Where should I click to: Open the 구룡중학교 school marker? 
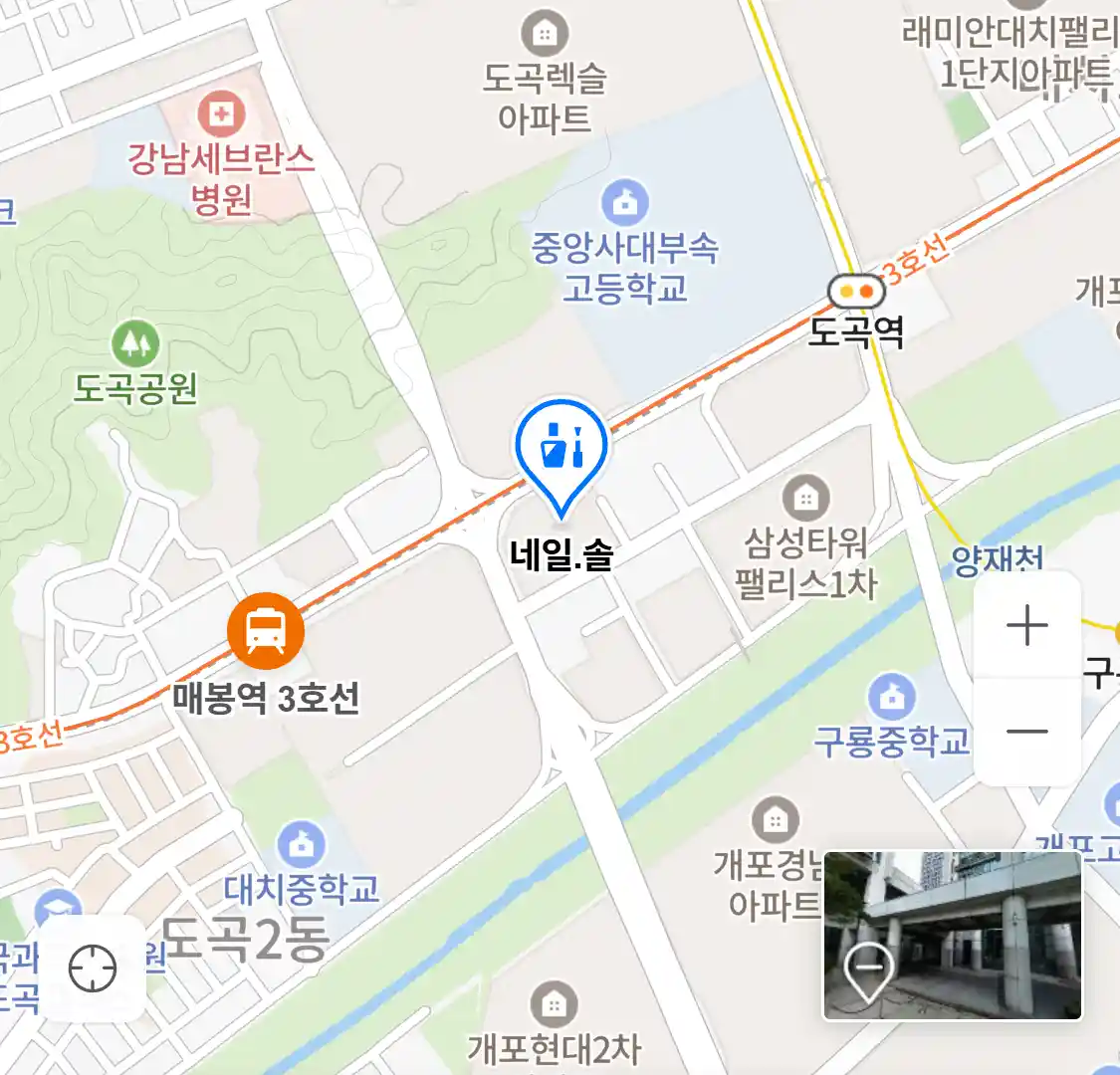pyautogui.click(x=891, y=697)
